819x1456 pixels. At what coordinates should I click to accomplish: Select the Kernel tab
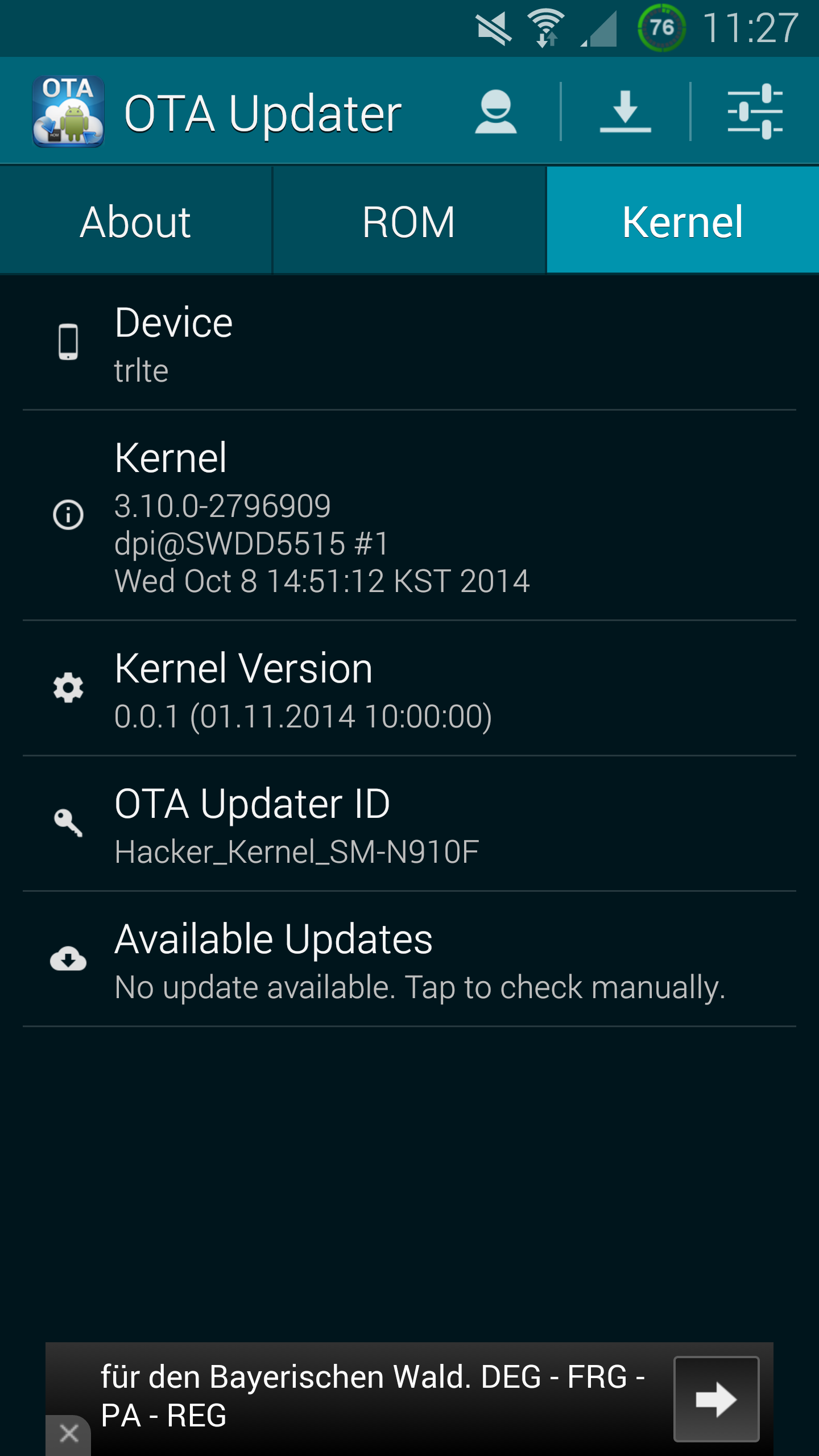pos(682,221)
